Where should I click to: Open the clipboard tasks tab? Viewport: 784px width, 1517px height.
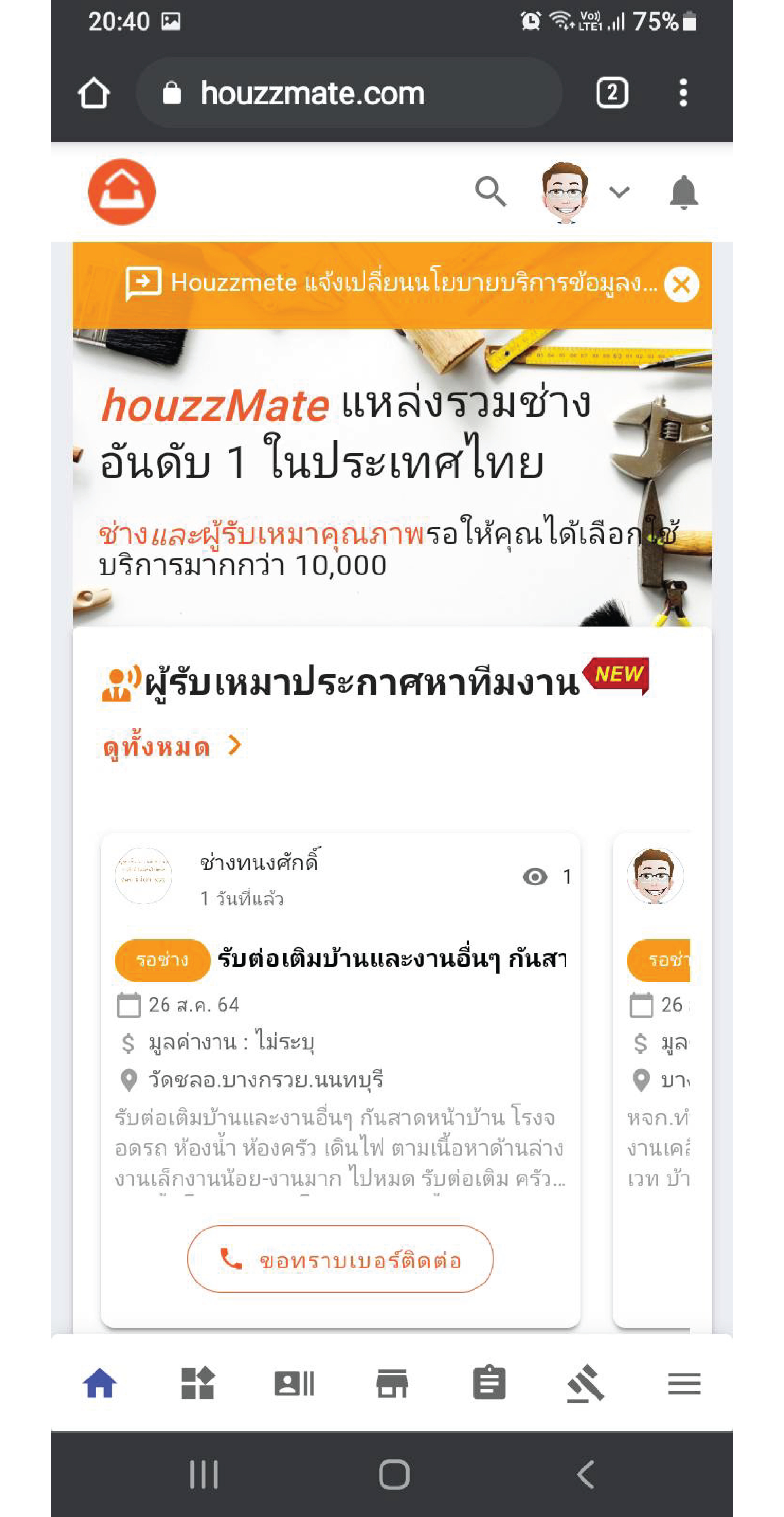coord(489,1383)
